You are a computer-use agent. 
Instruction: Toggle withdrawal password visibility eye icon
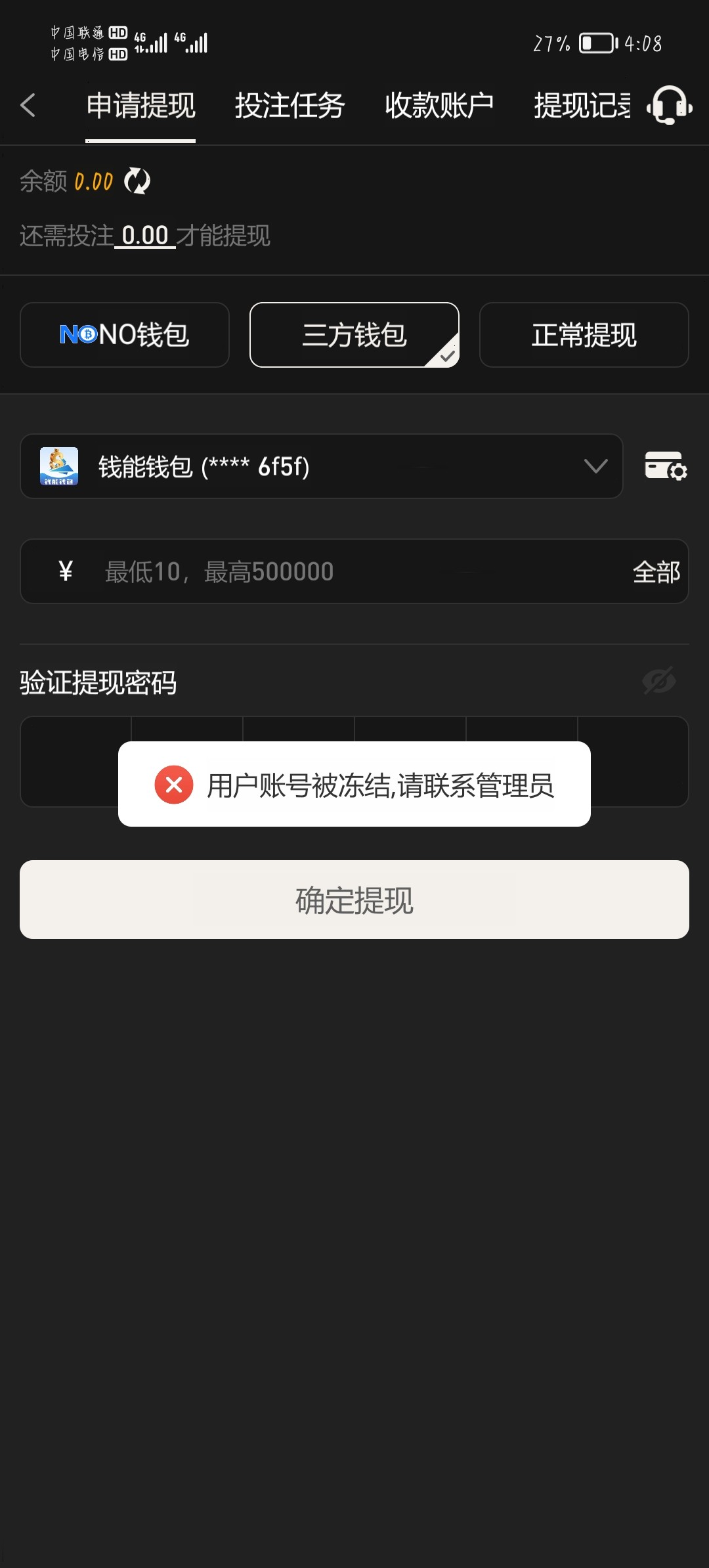(x=658, y=681)
